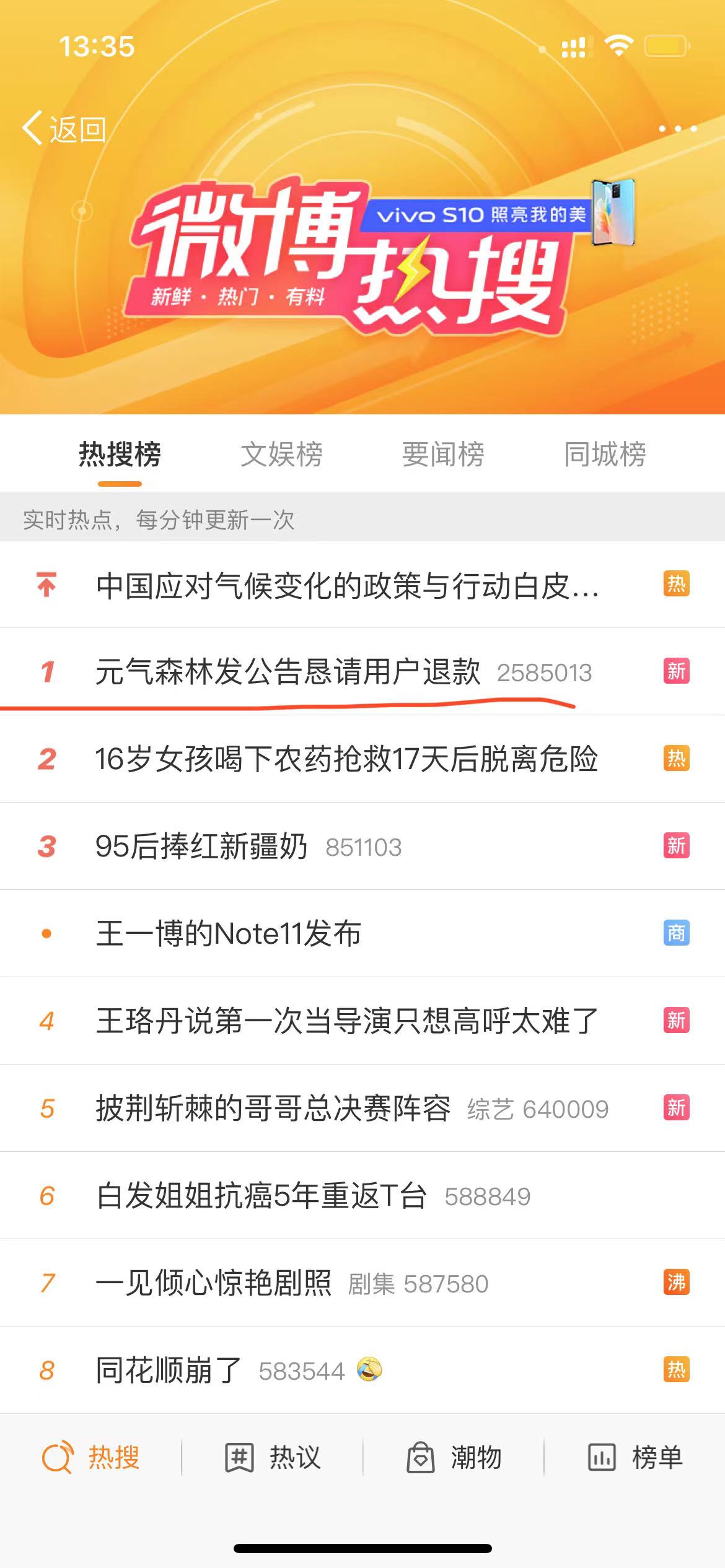Open 白发姐姐抗癌5年重返T台 topic

[261, 1196]
